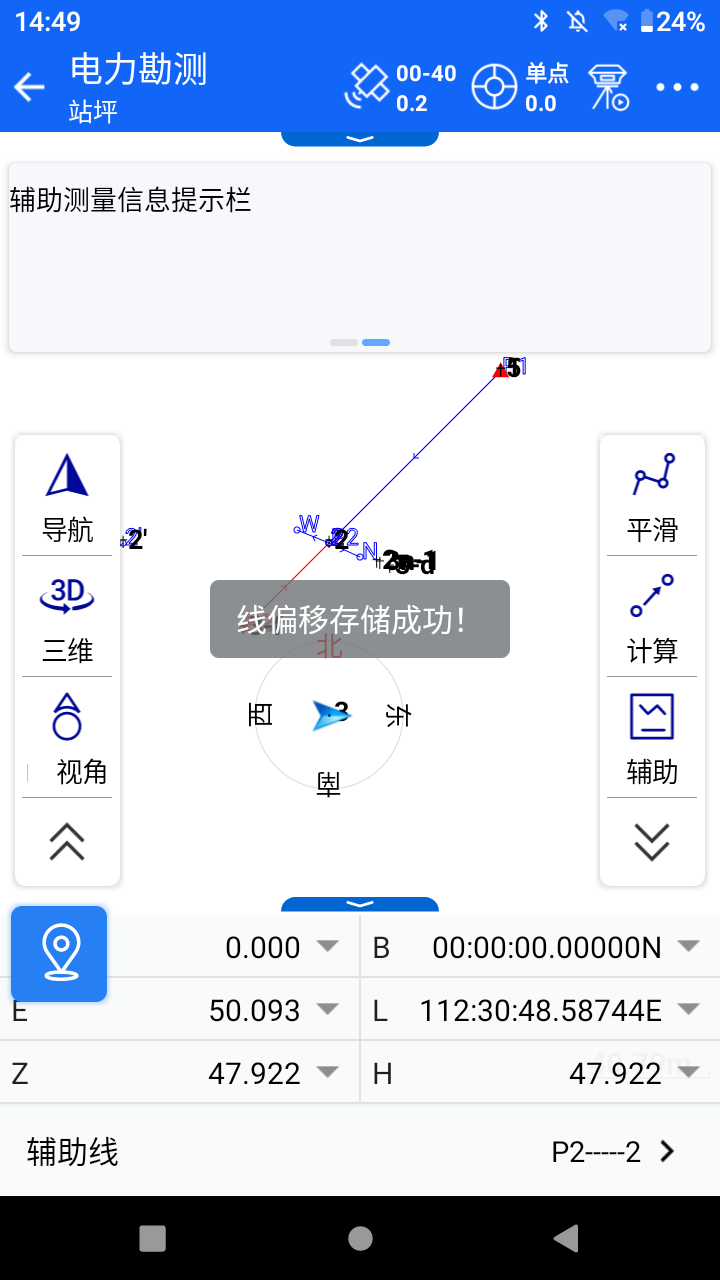Viewport: 720px width, 1280px height.
Task: Open the three-dot overflow menu
Action: click(677, 88)
